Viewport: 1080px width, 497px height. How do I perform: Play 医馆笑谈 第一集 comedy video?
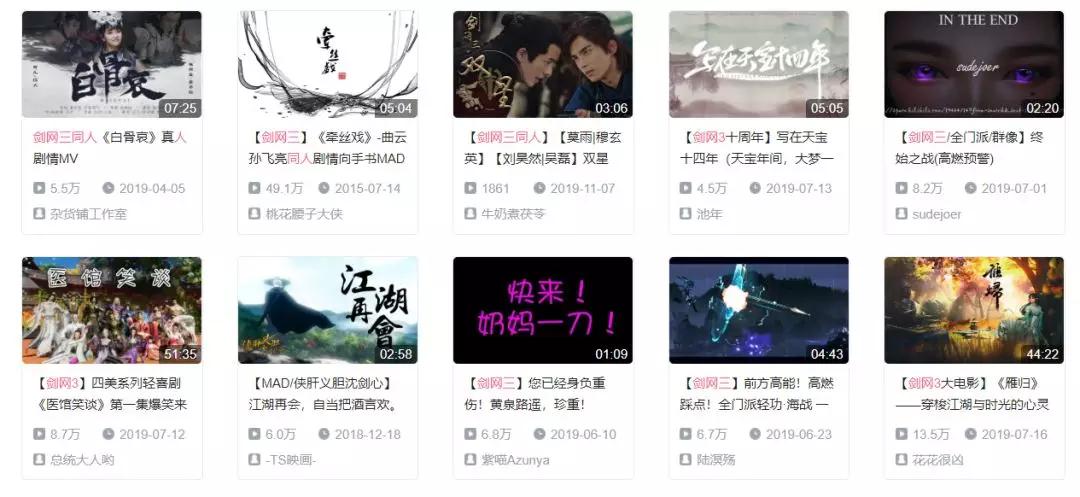pos(111,311)
